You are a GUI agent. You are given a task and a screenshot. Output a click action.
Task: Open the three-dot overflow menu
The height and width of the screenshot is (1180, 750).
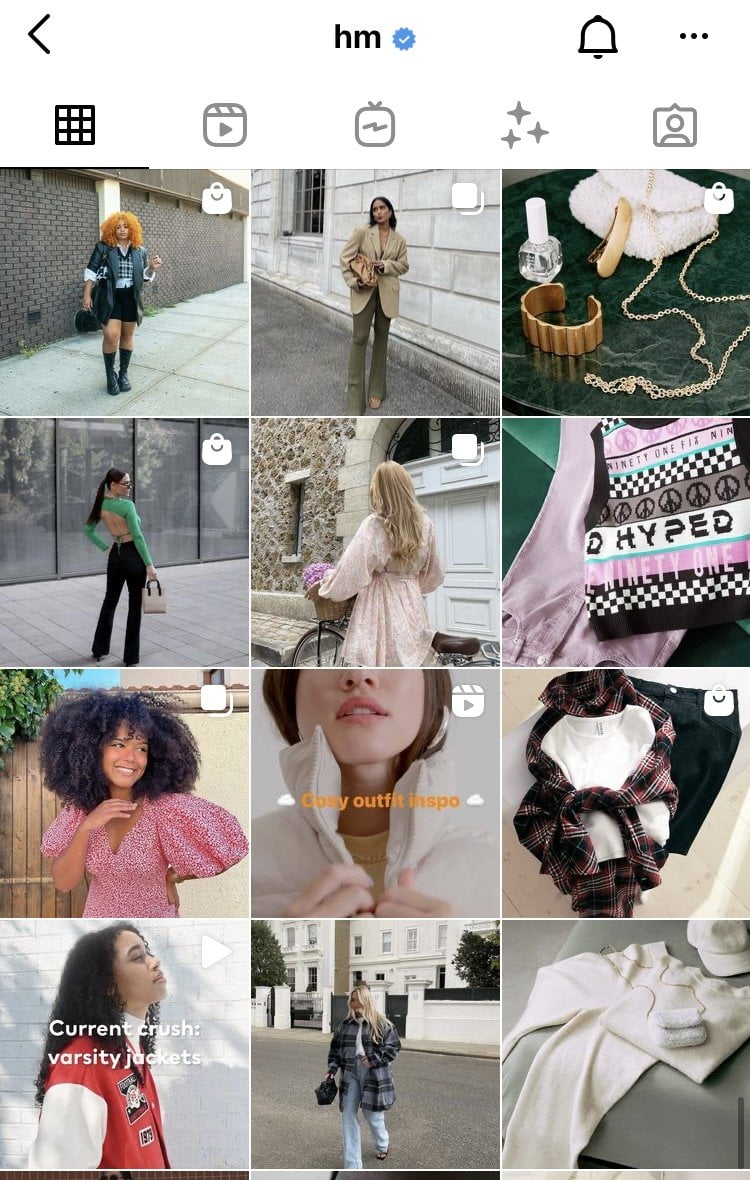(693, 36)
